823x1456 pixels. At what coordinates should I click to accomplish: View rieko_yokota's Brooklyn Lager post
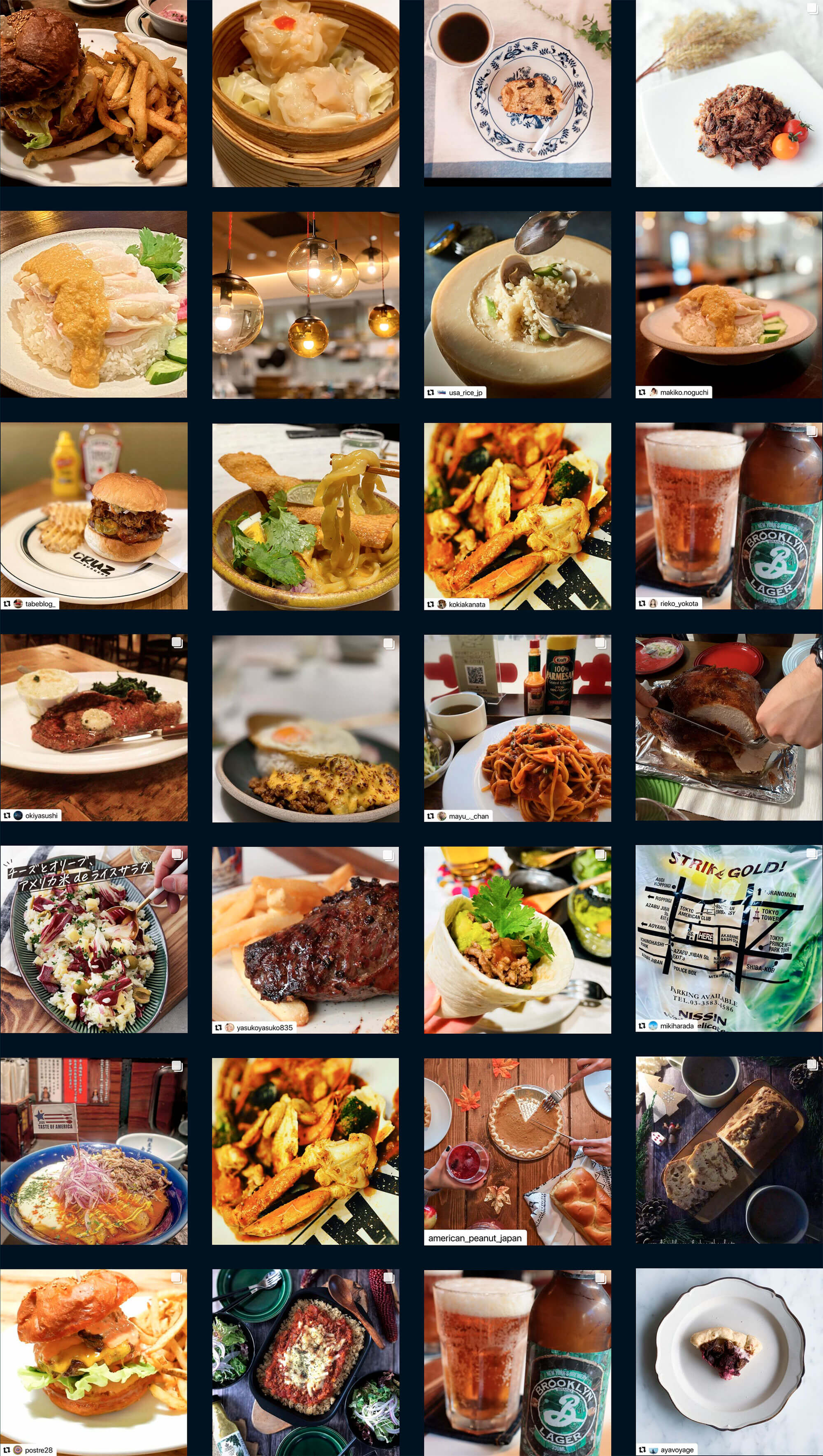point(729,516)
